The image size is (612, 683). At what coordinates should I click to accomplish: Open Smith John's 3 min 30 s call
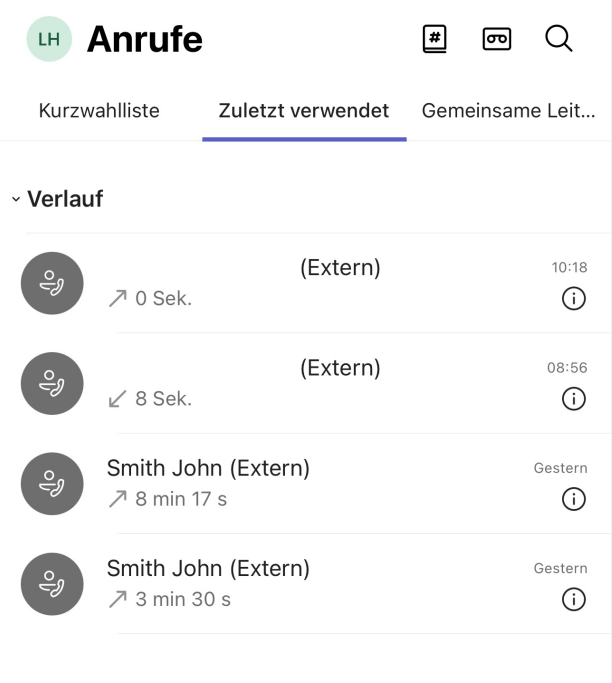pyautogui.click(x=300, y=583)
